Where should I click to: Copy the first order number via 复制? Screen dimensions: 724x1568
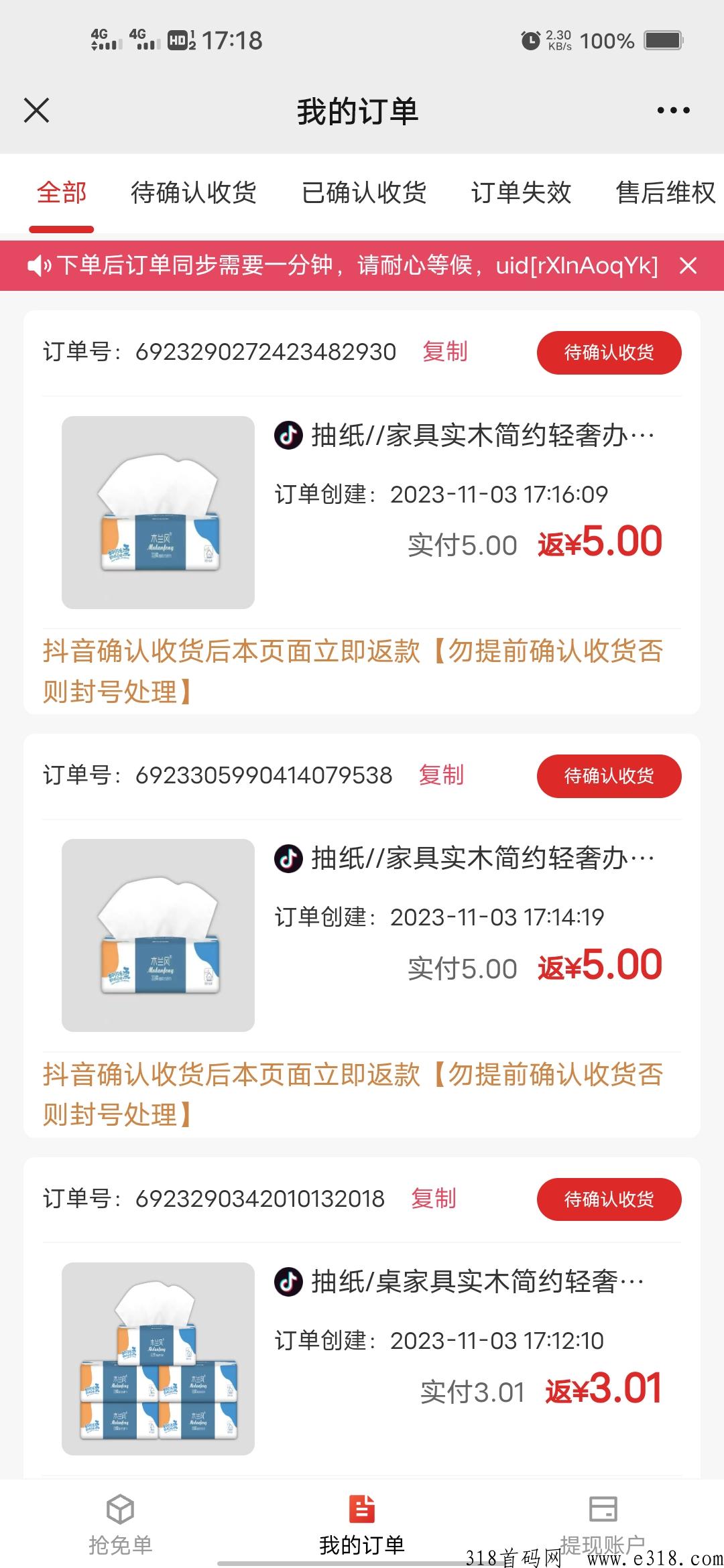[444, 352]
